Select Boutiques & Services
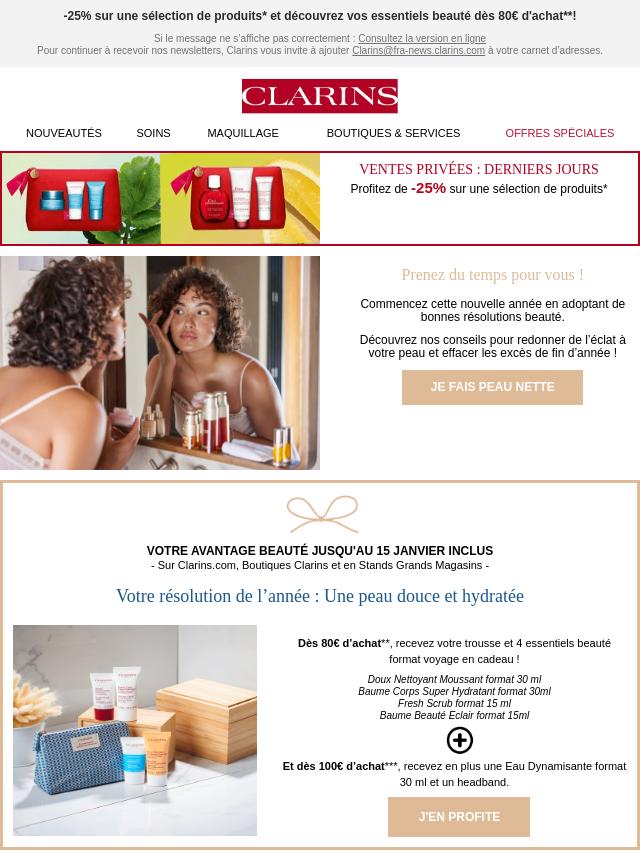Image resolution: width=640 pixels, height=854 pixels. click(393, 133)
